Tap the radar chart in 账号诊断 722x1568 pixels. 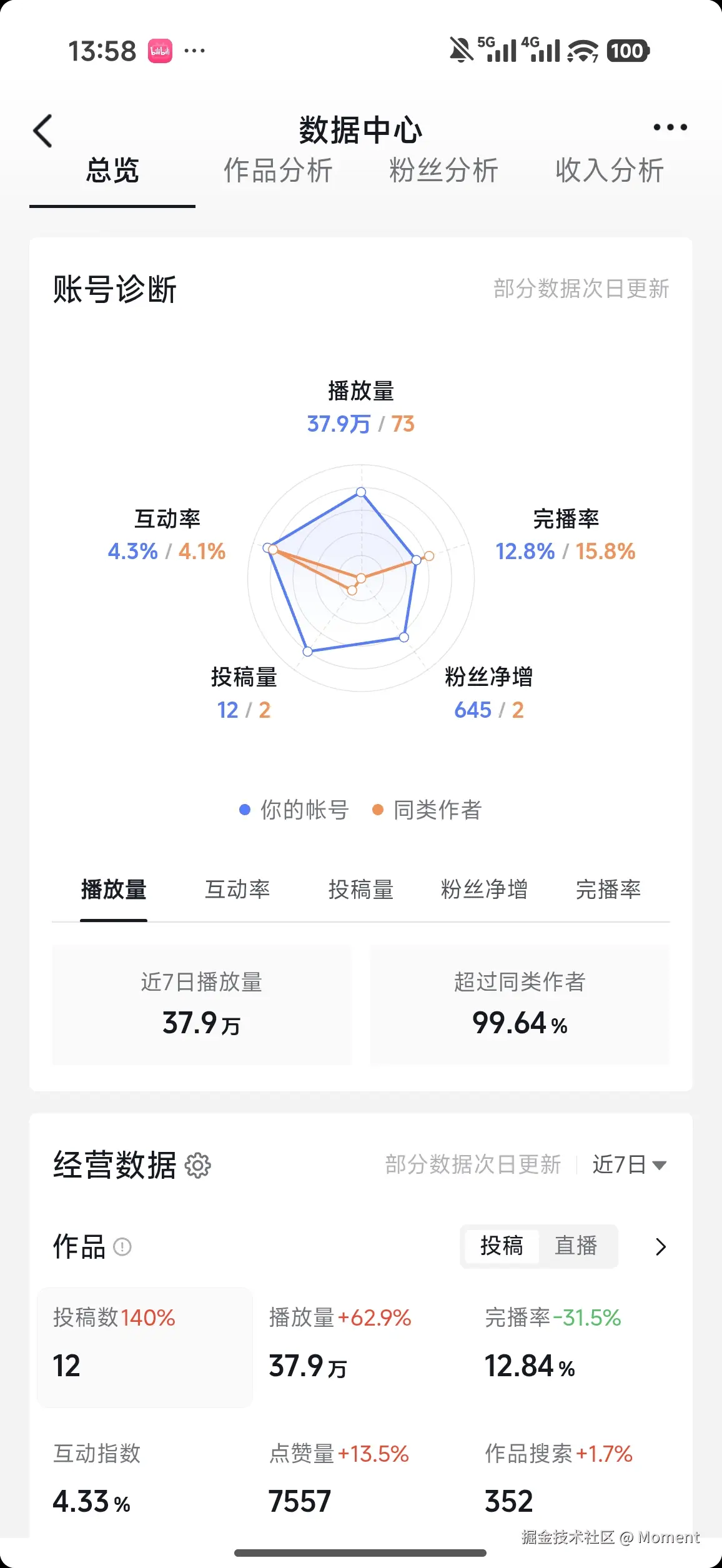tap(361, 578)
